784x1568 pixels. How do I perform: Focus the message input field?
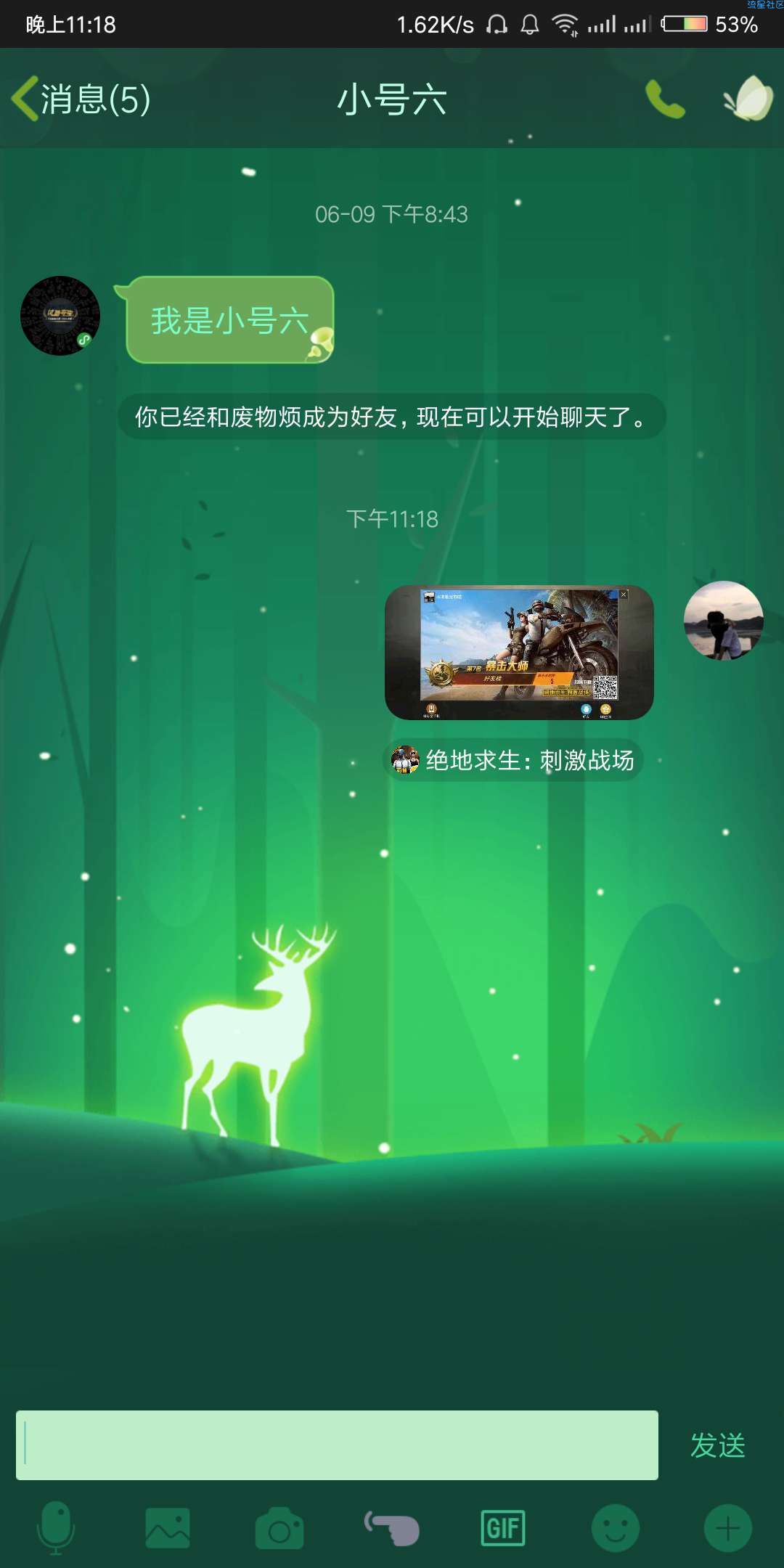pos(337,1445)
